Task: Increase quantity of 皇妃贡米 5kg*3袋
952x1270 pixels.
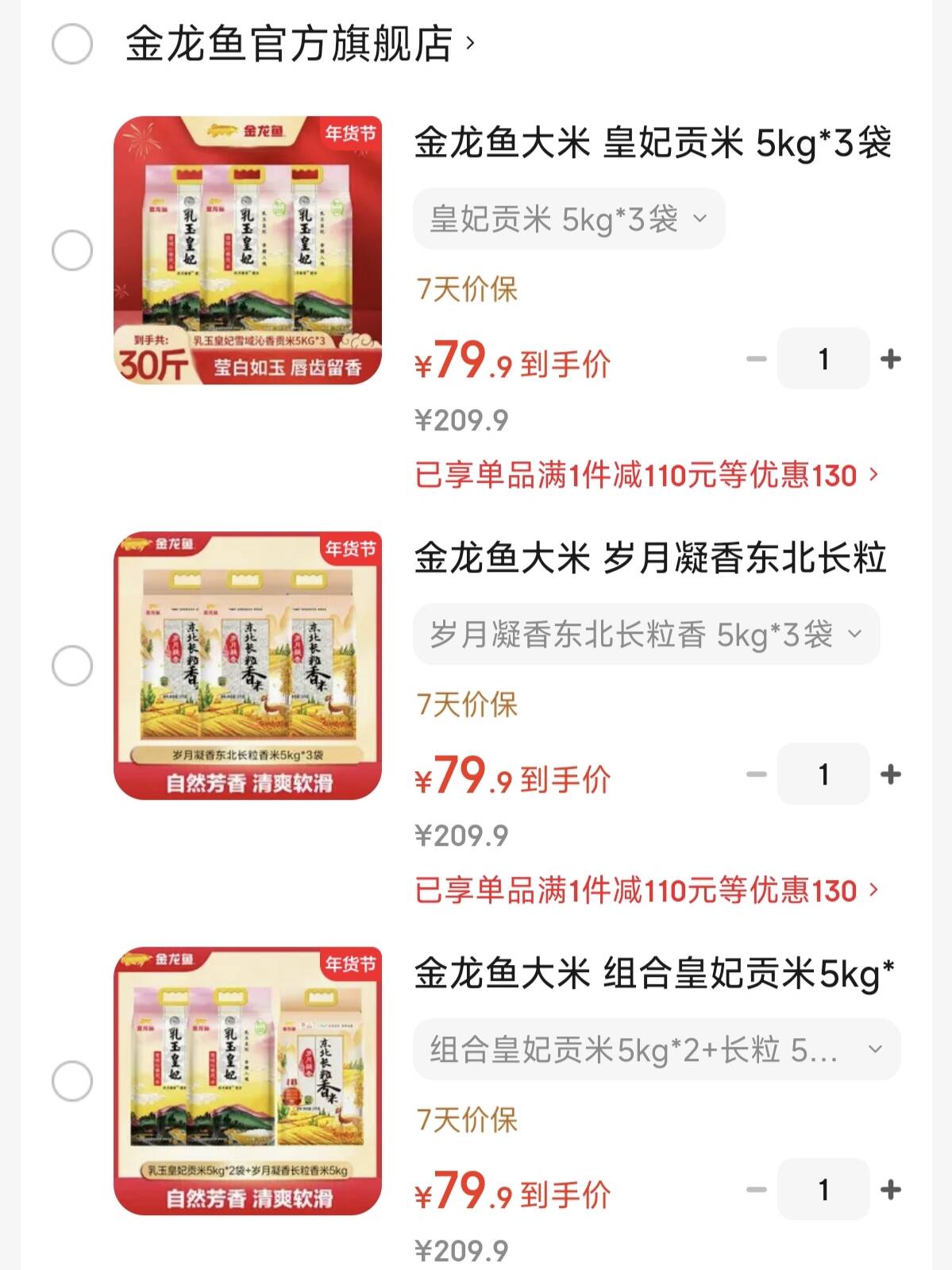Action: [x=891, y=359]
